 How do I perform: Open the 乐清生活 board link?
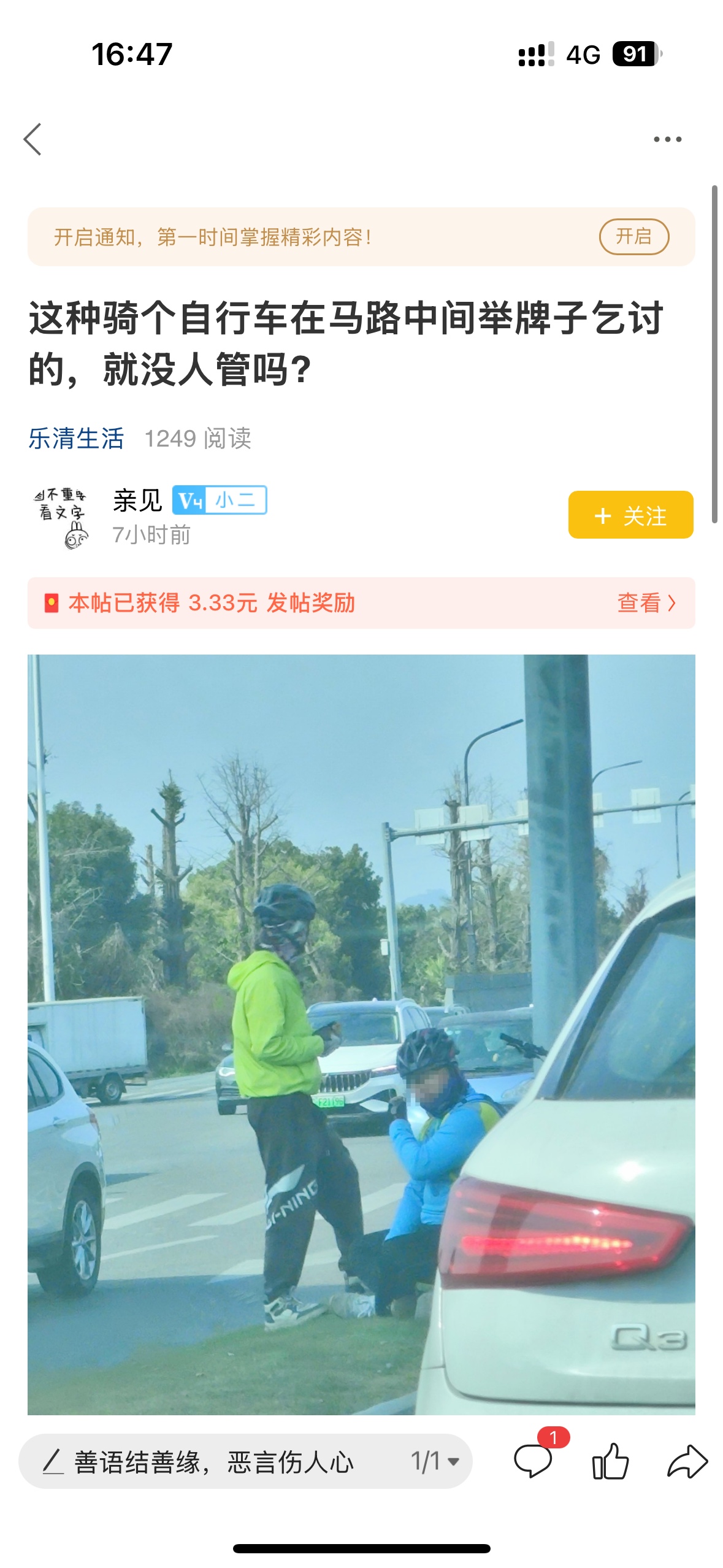(x=76, y=439)
